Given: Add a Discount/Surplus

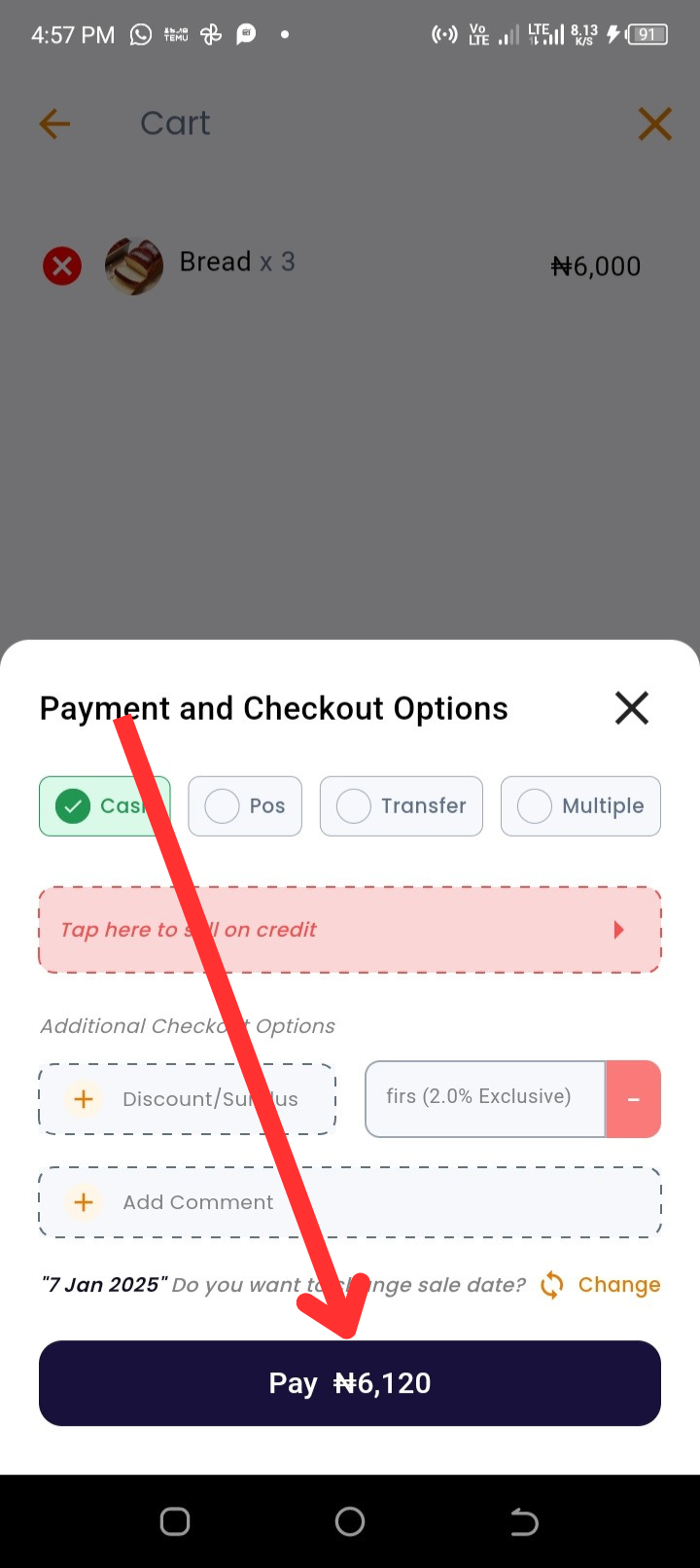Looking at the screenshot, I should pos(187,1099).
